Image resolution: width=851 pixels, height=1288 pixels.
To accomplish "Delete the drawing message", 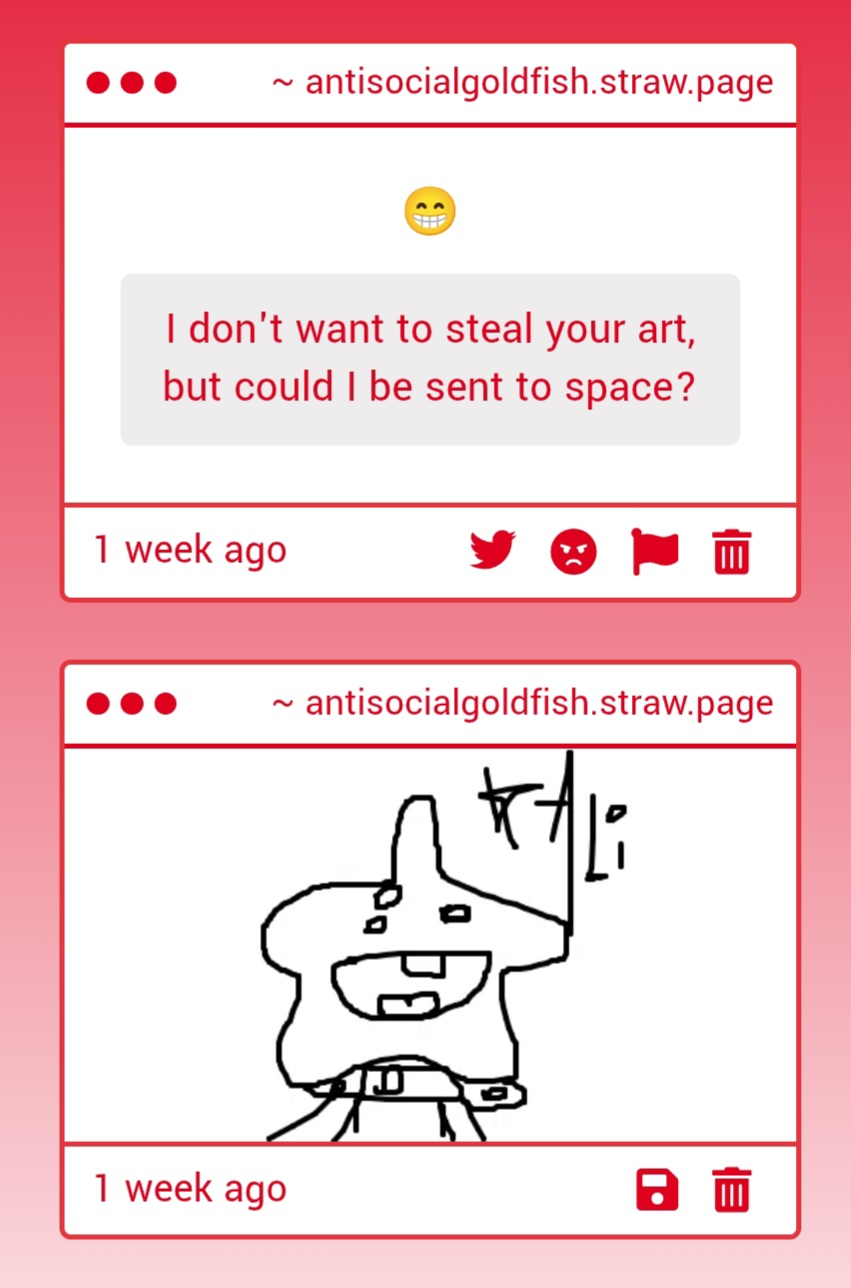I will coord(732,1190).
